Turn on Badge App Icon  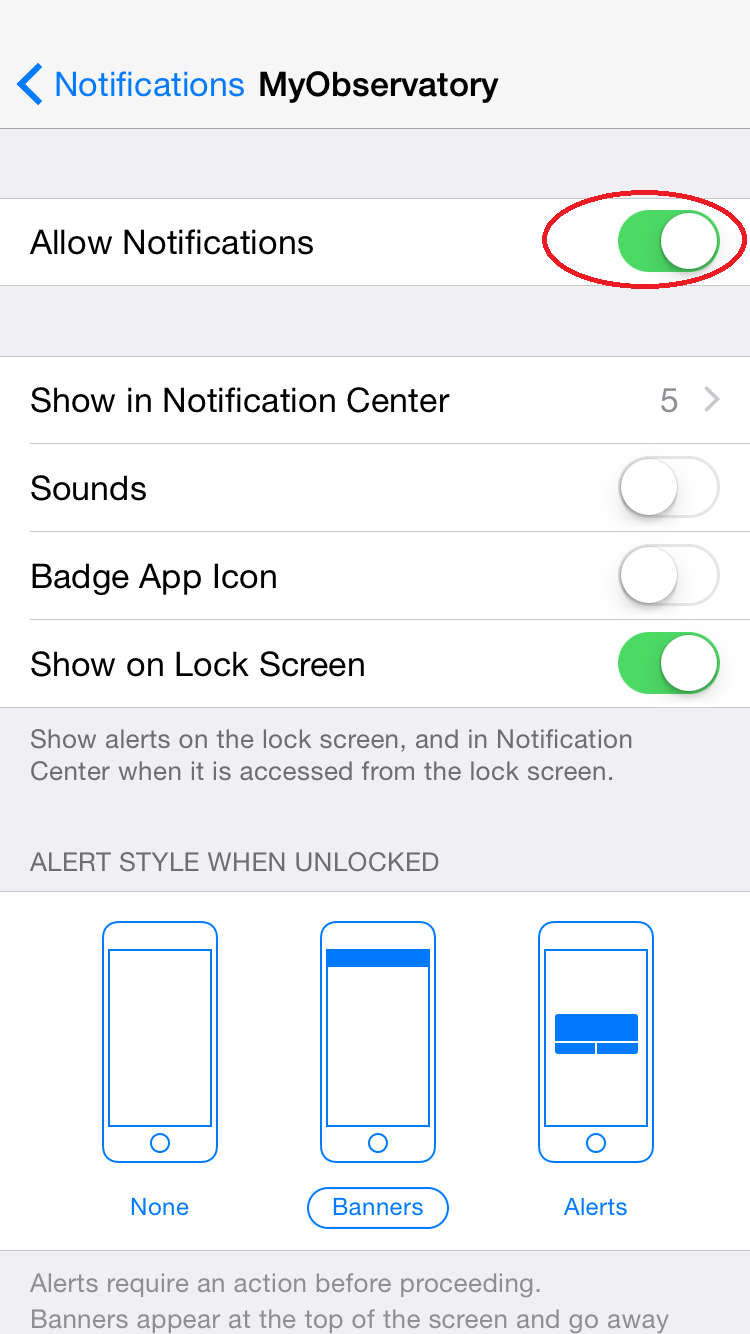tap(669, 575)
